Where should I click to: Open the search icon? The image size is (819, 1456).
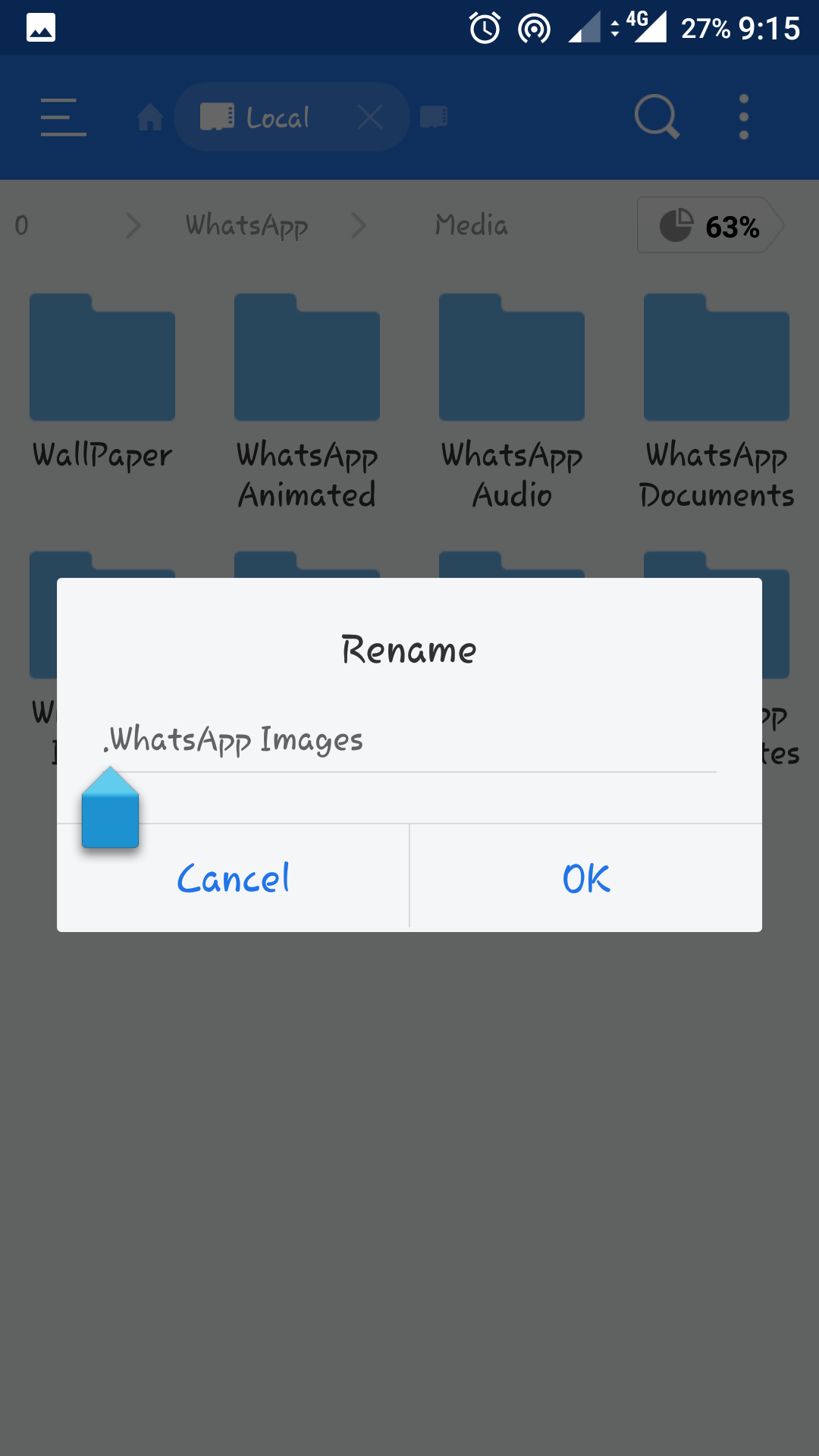[x=657, y=117]
